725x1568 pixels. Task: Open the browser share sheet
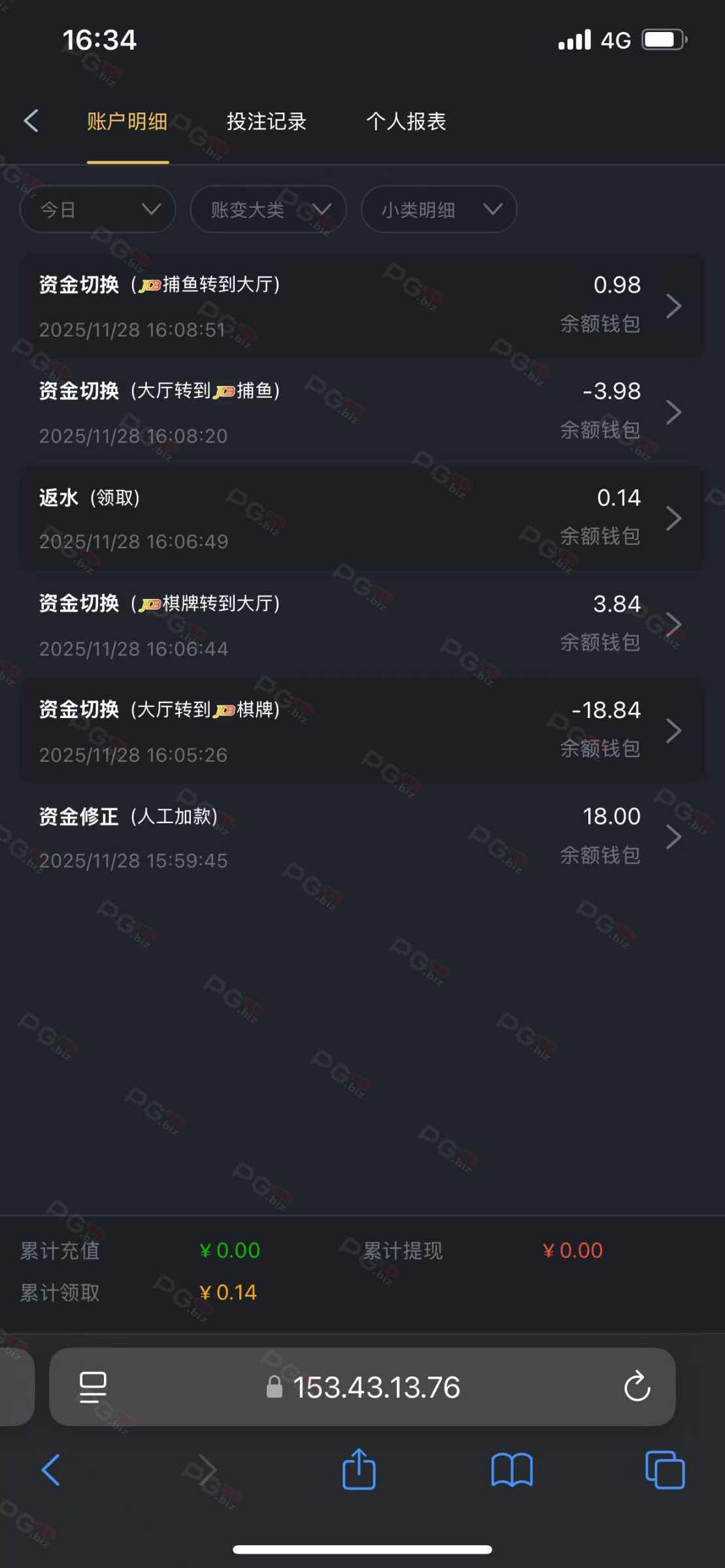(x=359, y=1470)
